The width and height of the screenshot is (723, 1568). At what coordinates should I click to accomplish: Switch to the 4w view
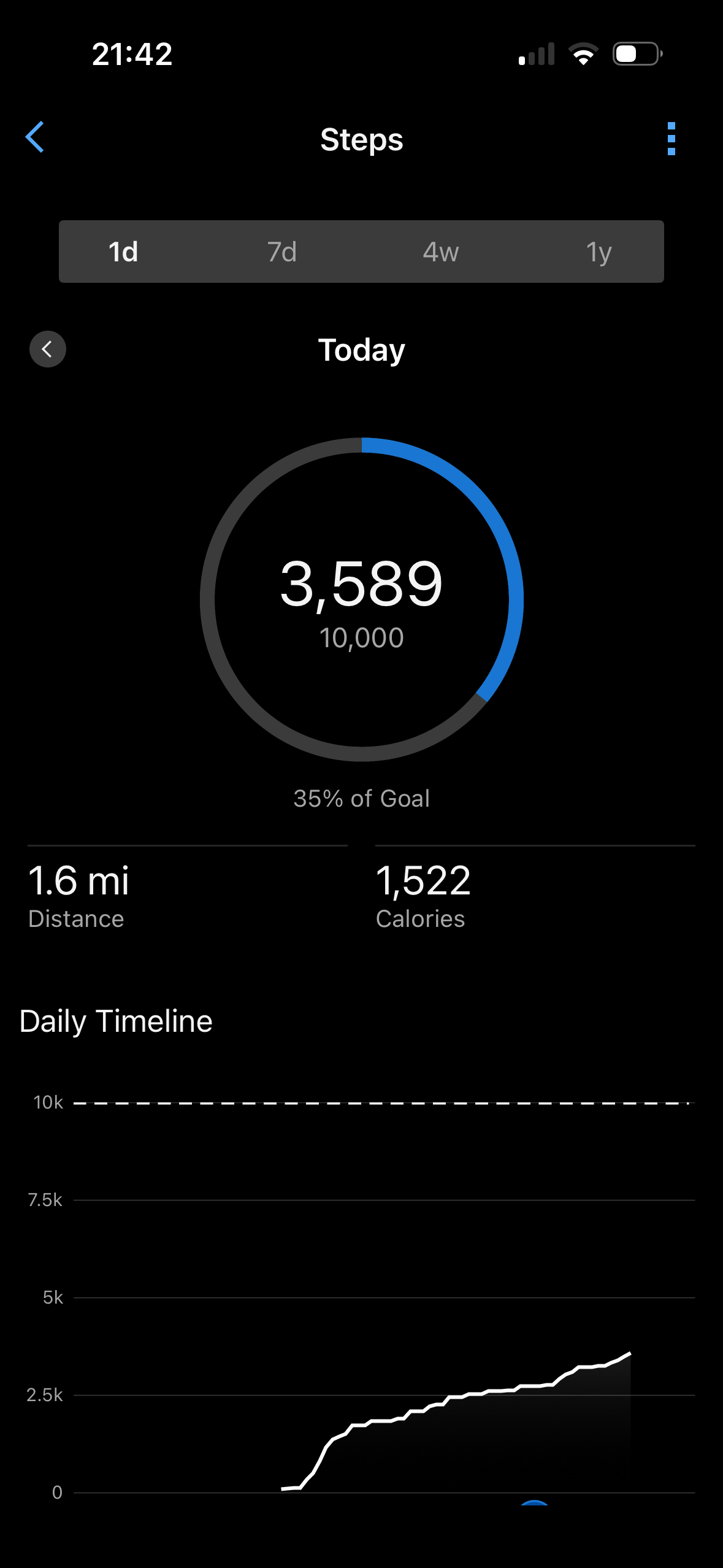click(x=440, y=252)
